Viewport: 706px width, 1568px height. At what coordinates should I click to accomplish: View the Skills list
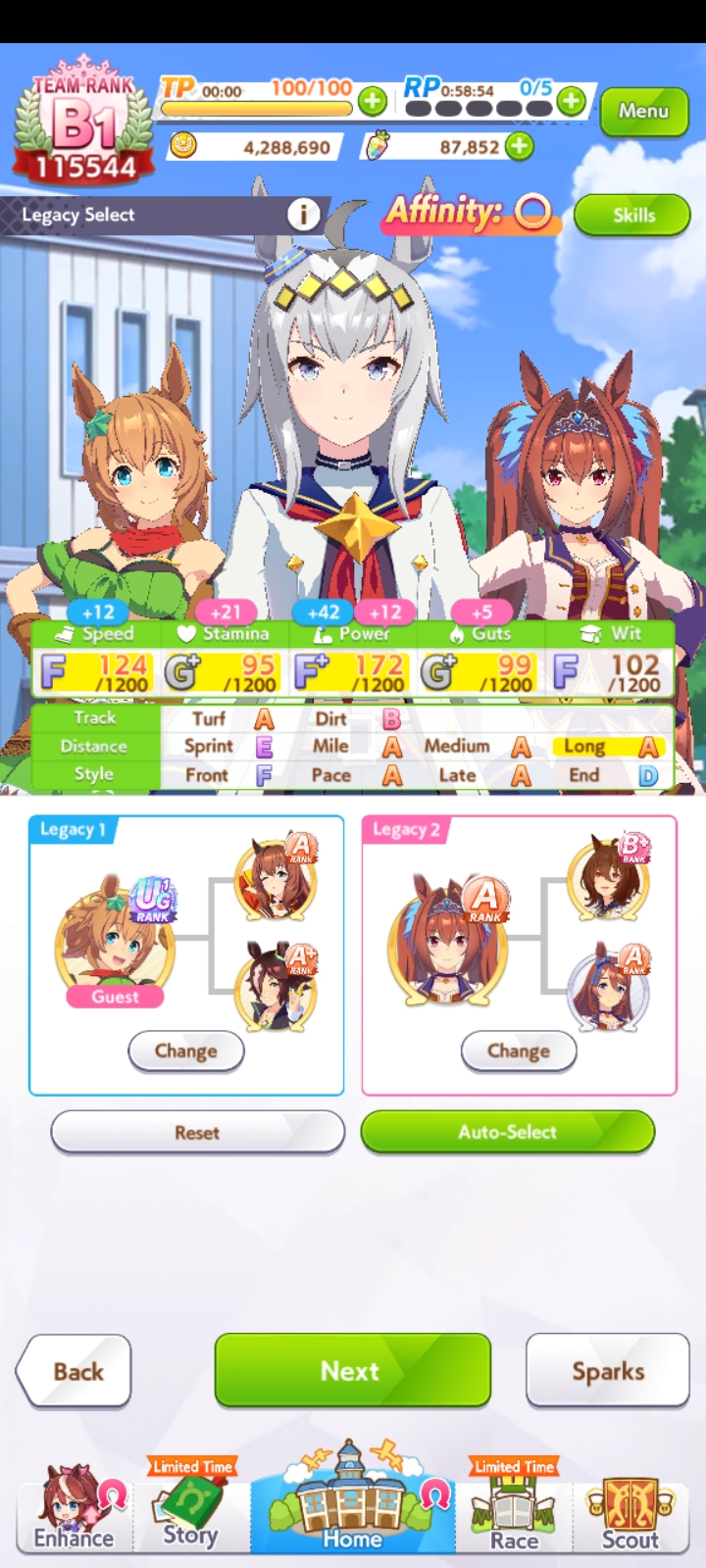pyautogui.click(x=632, y=216)
